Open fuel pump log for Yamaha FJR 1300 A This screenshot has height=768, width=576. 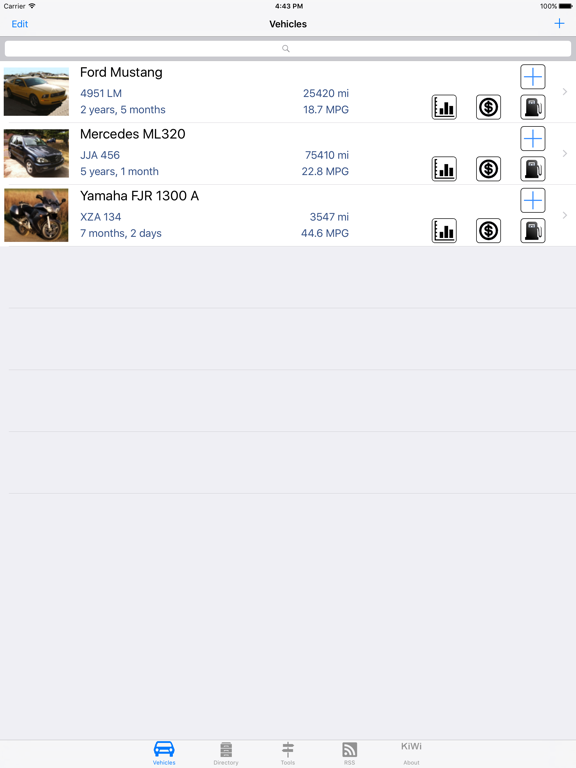[532, 231]
